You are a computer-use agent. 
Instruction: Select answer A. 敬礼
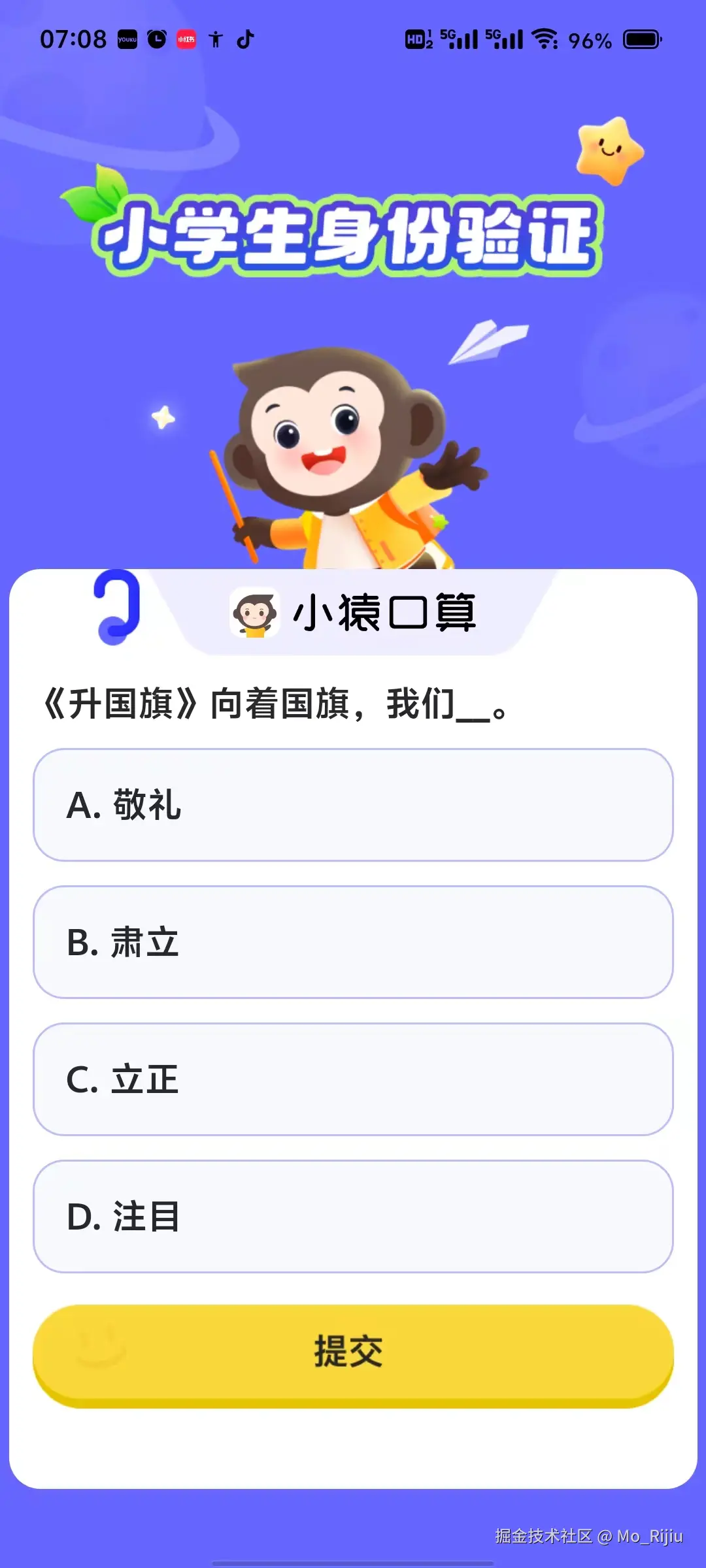[353, 805]
